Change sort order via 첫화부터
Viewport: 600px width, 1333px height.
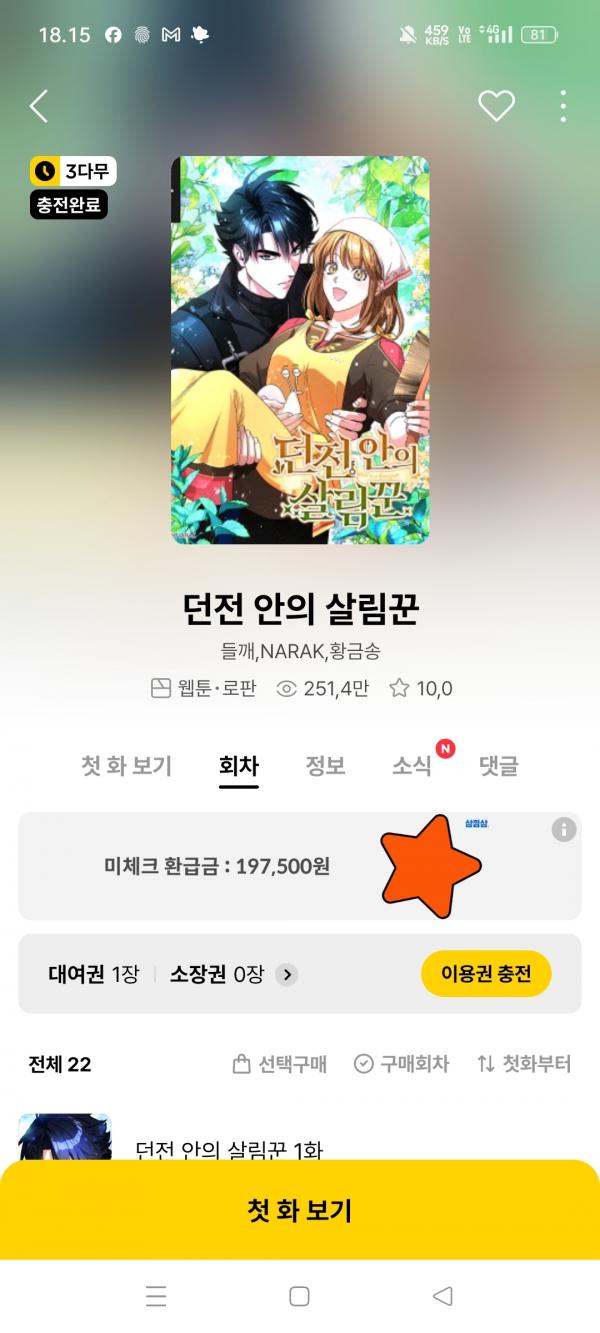tap(524, 1064)
